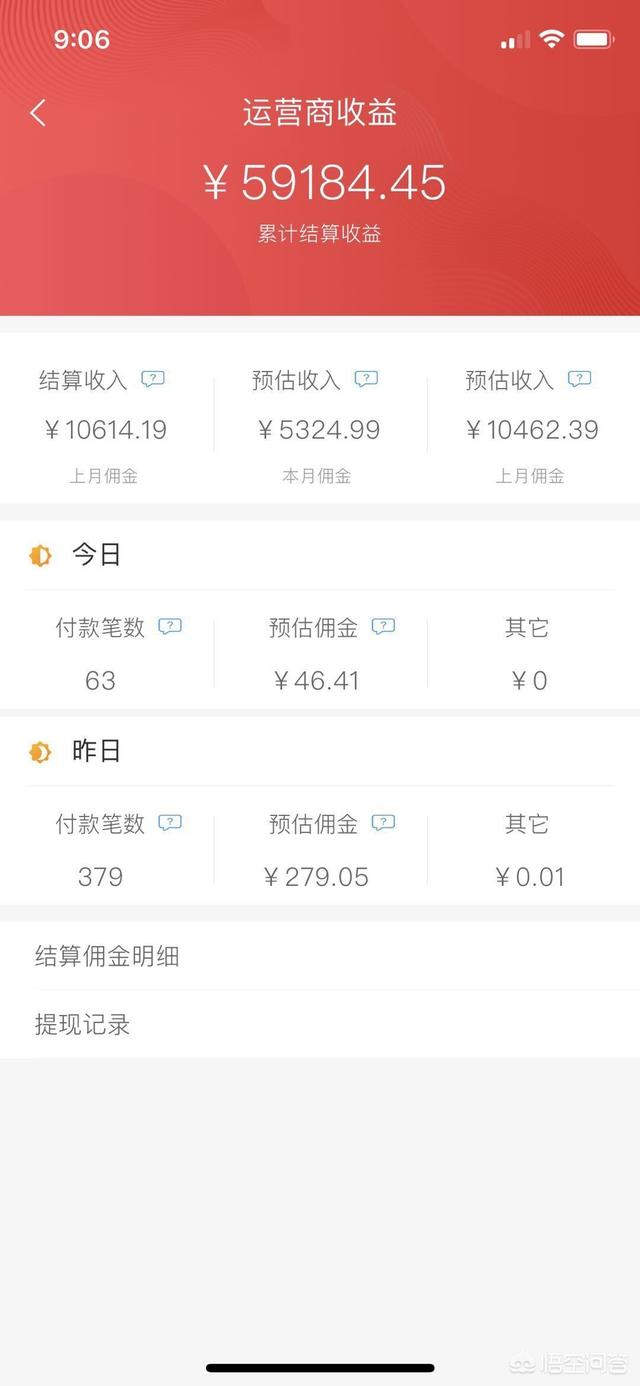Tap help icon for 预估收入 本月佣金
The height and width of the screenshot is (1386, 640).
tap(366, 379)
